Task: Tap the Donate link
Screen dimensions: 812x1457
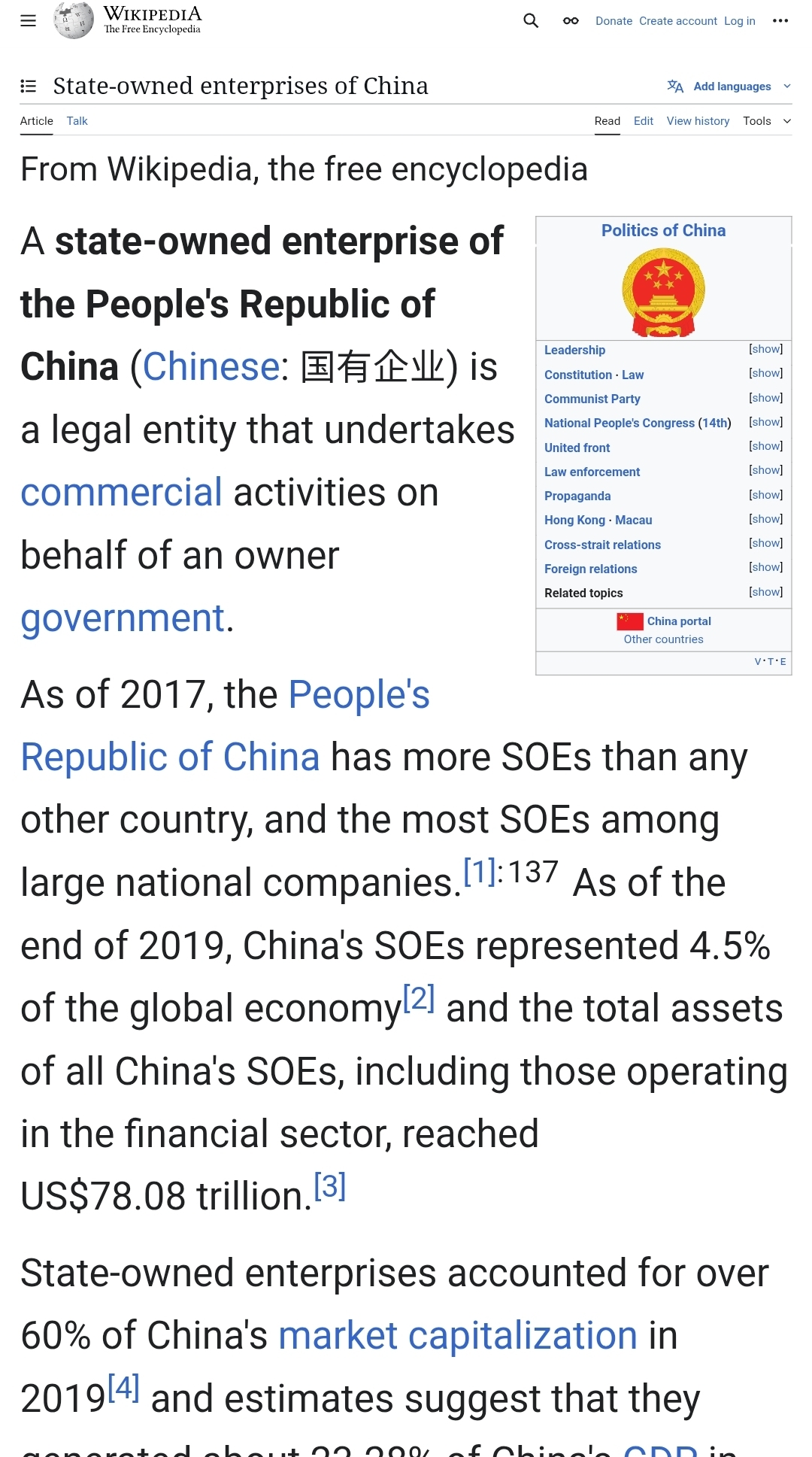Action: [614, 21]
